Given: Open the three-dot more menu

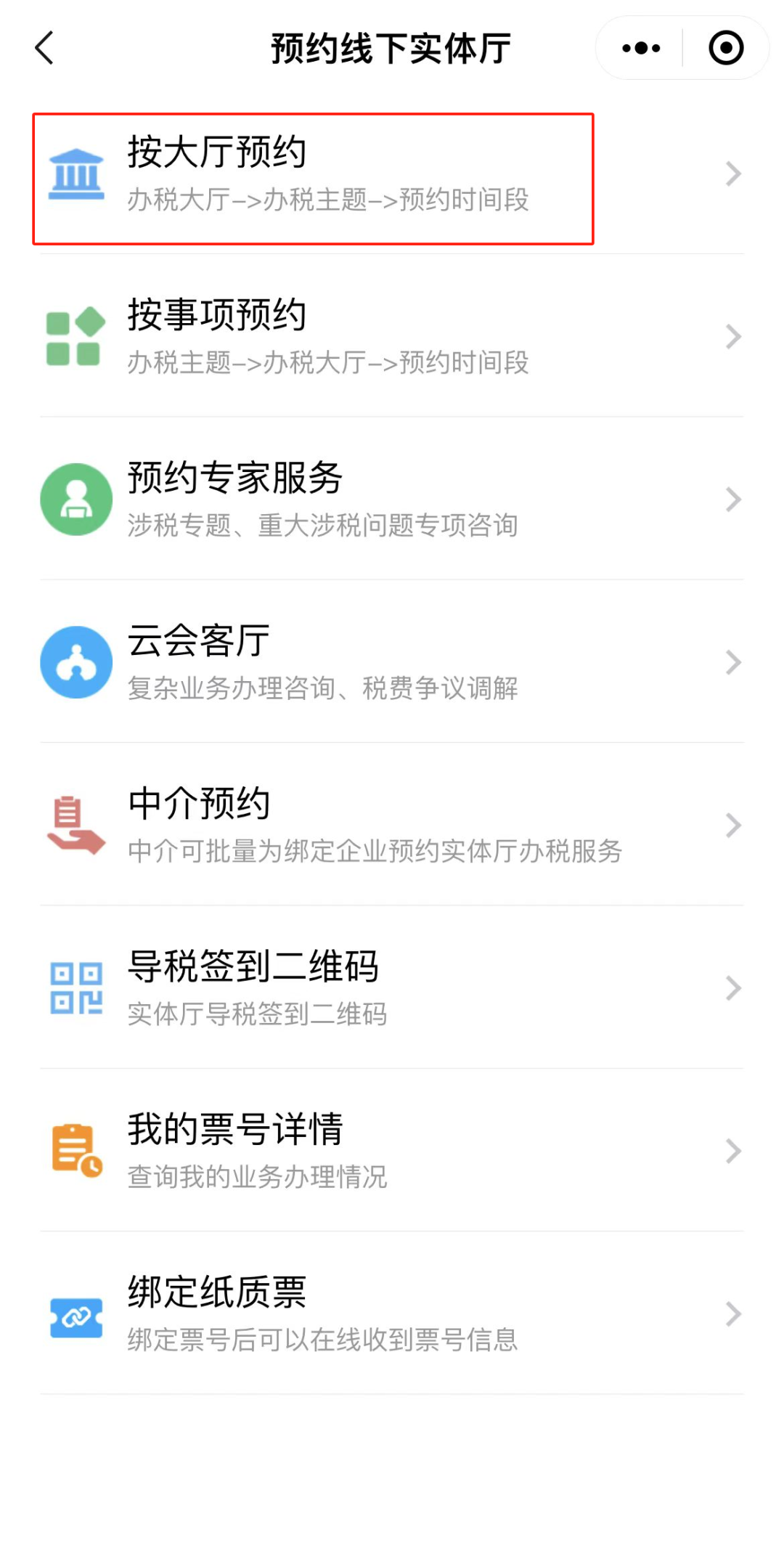Looking at the screenshot, I should point(641,49).
